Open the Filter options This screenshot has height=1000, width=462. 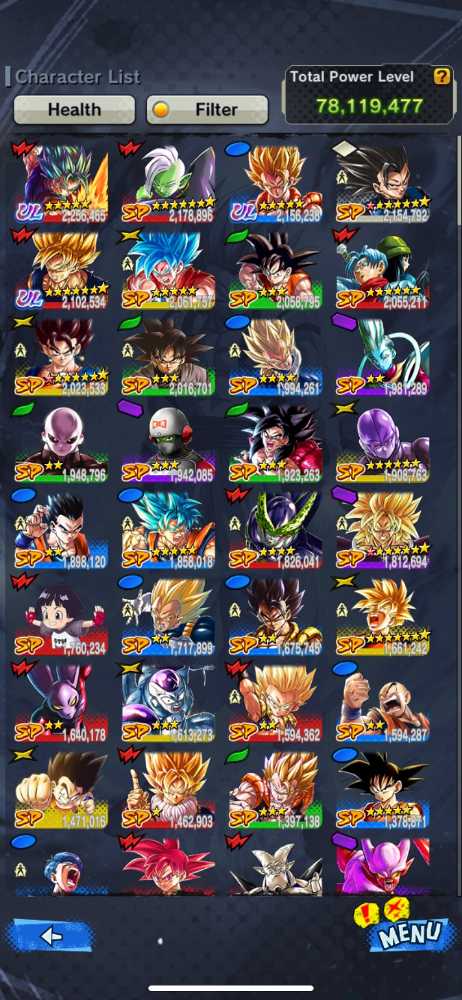(207, 110)
